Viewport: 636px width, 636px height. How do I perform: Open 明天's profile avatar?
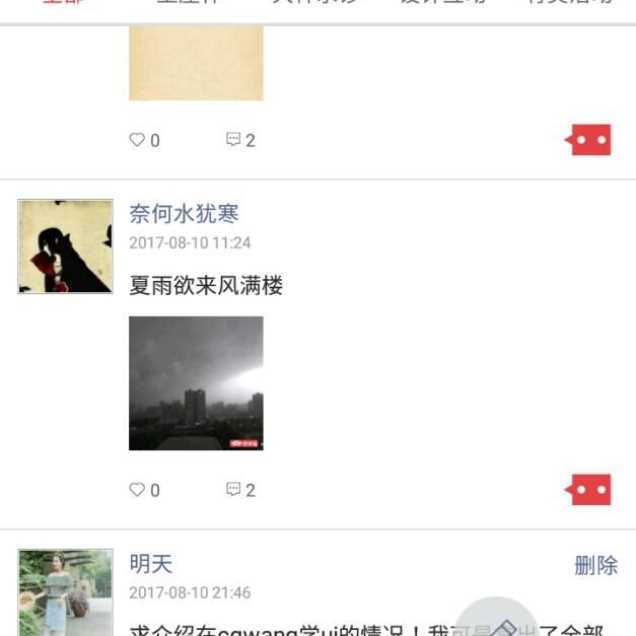(x=65, y=592)
